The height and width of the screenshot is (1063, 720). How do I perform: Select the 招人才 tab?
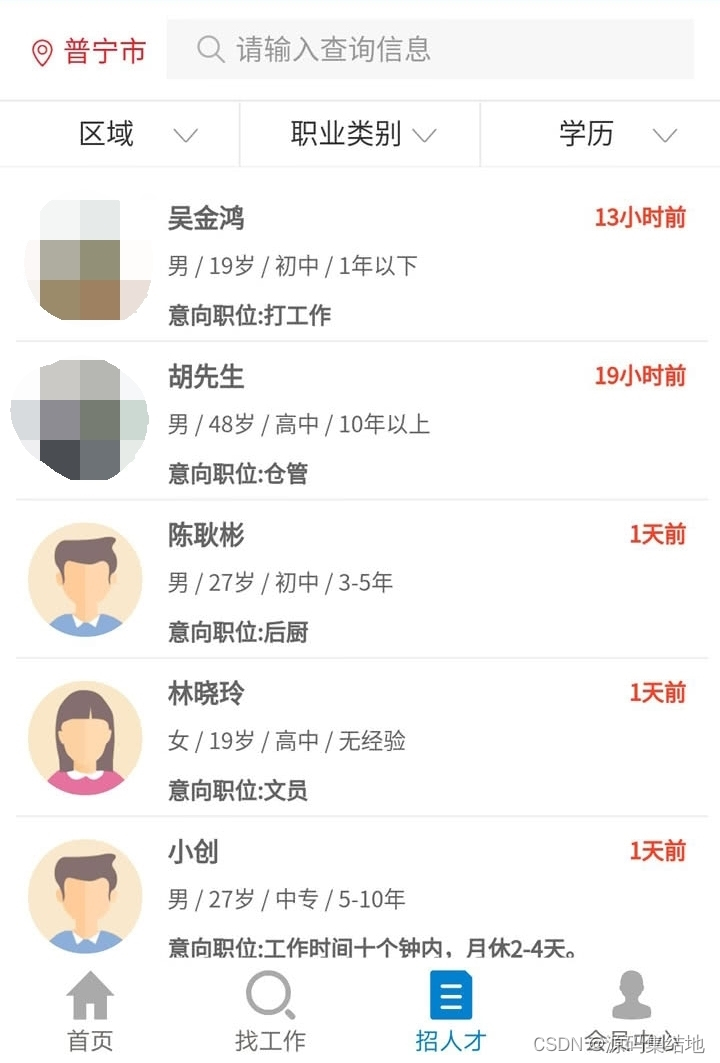(450, 1012)
